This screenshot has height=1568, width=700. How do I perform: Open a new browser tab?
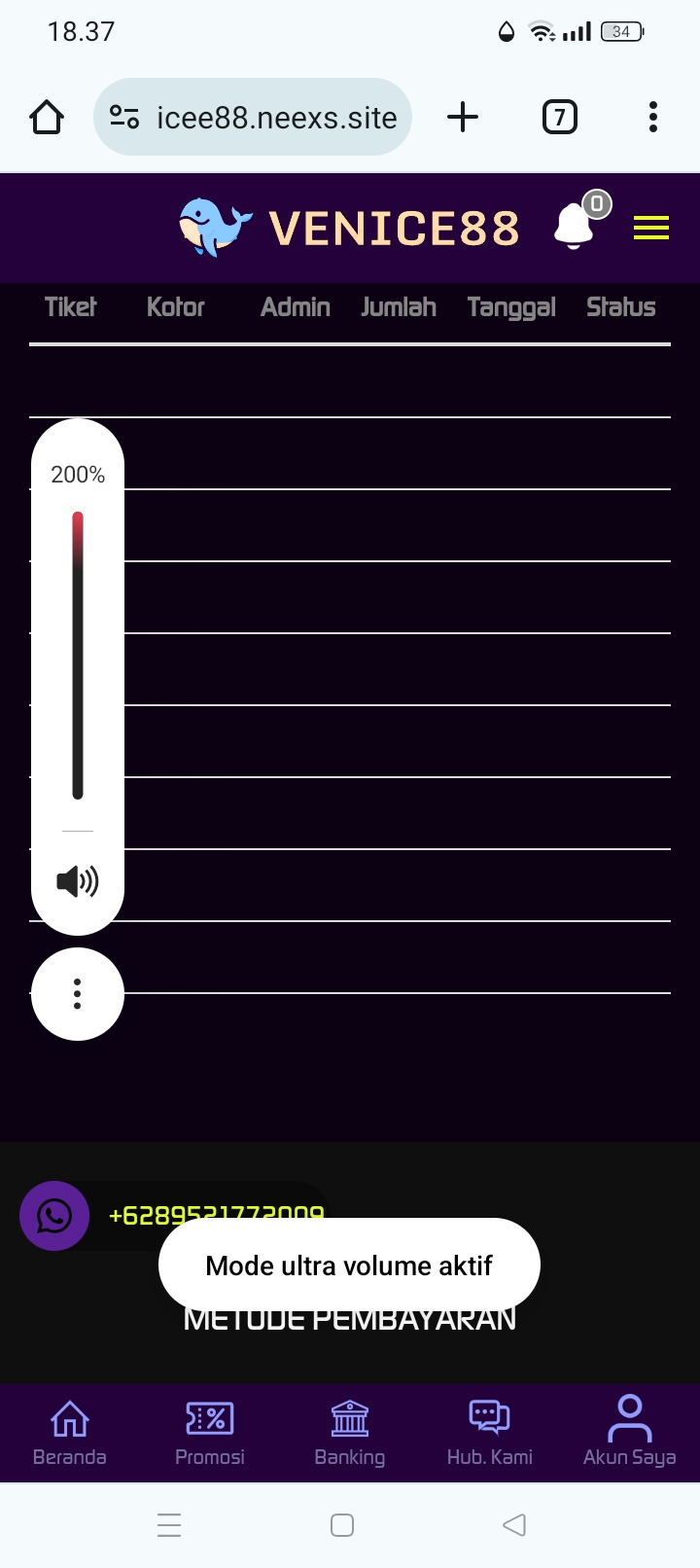pos(463,118)
